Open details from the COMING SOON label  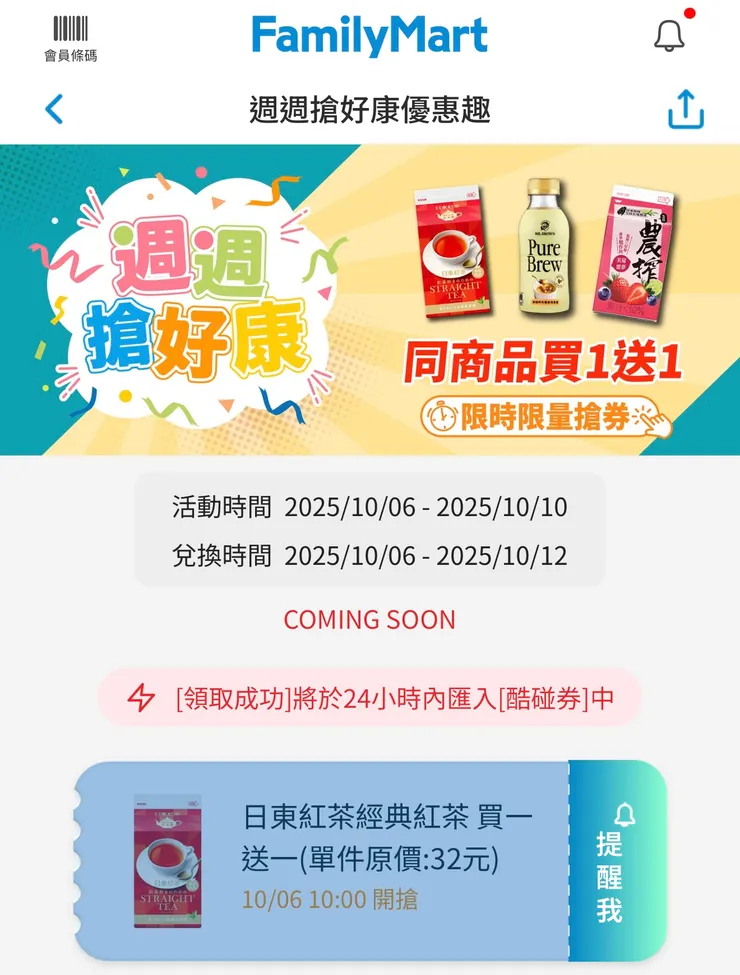tap(370, 619)
